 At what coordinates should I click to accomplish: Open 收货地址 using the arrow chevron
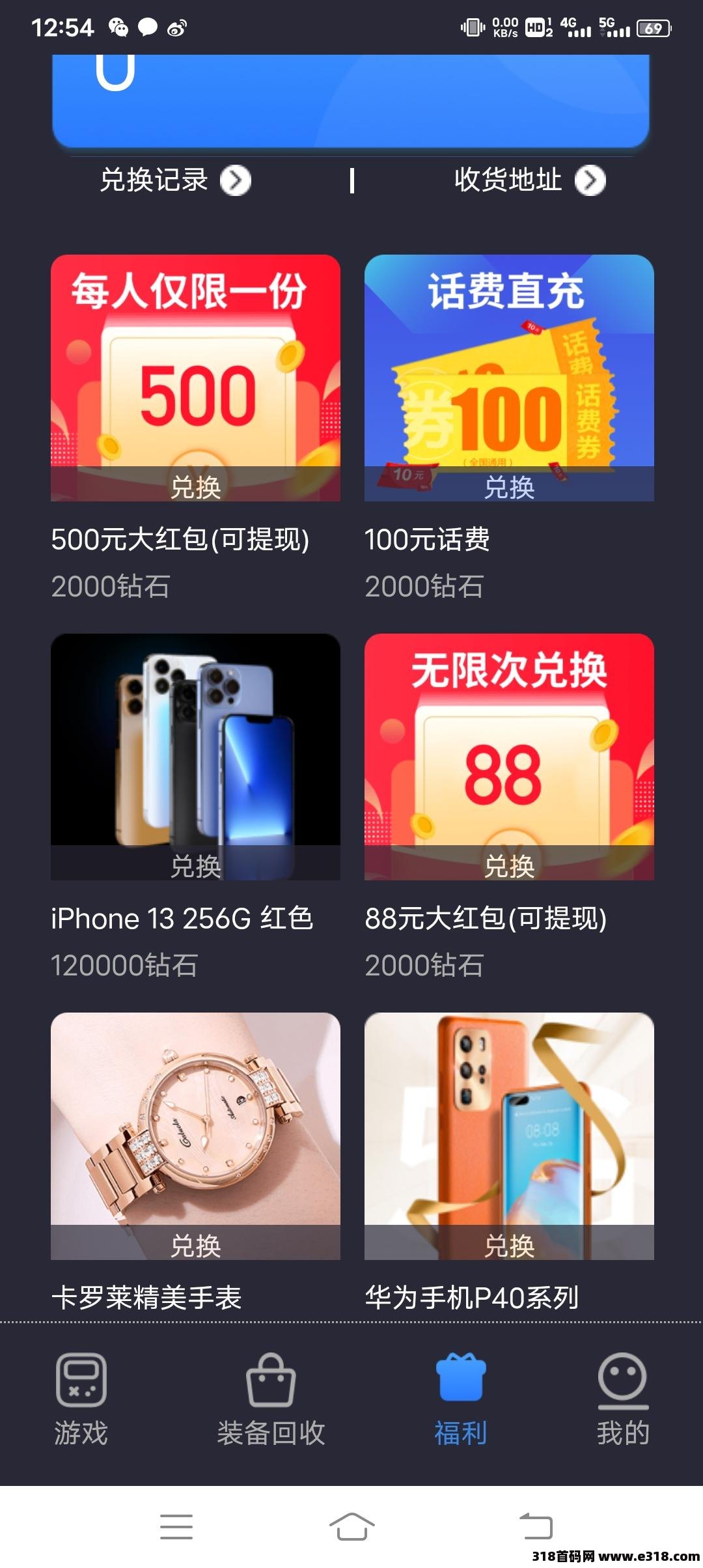coord(591,180)
